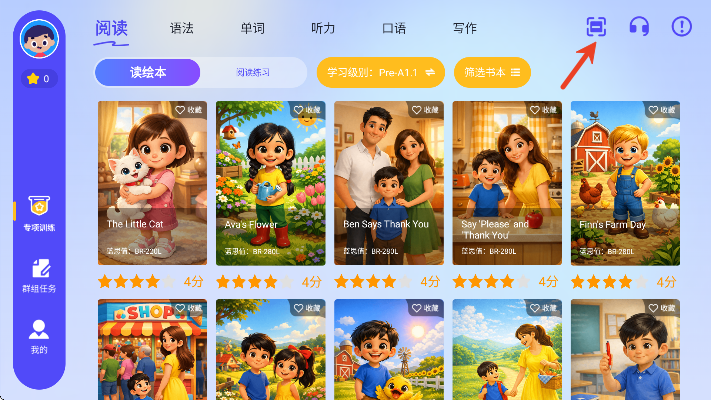Switch to the 语法 tab
The height and width of the screenshot is (400, 711).
tap(182, 28)
